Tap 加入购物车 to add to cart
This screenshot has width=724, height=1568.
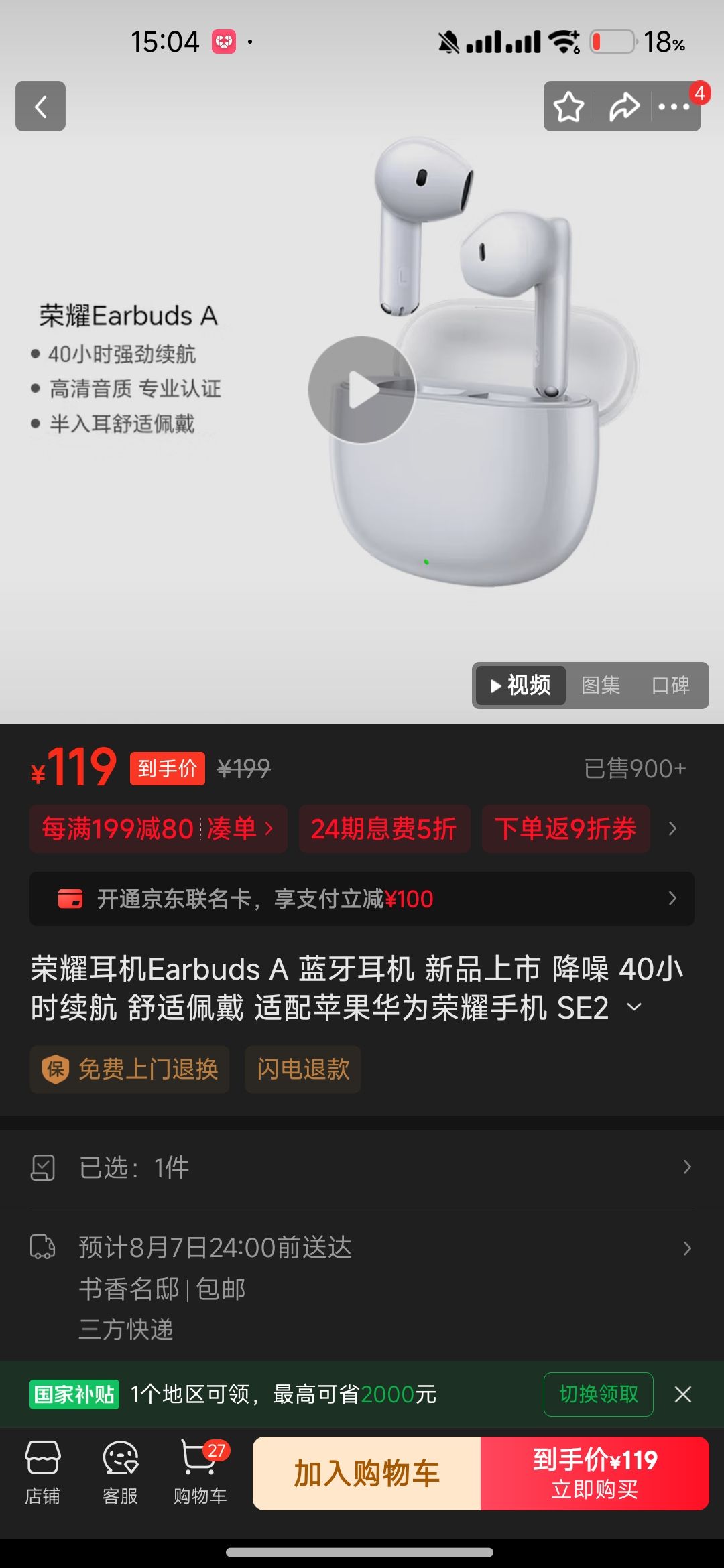point(367,1474)
